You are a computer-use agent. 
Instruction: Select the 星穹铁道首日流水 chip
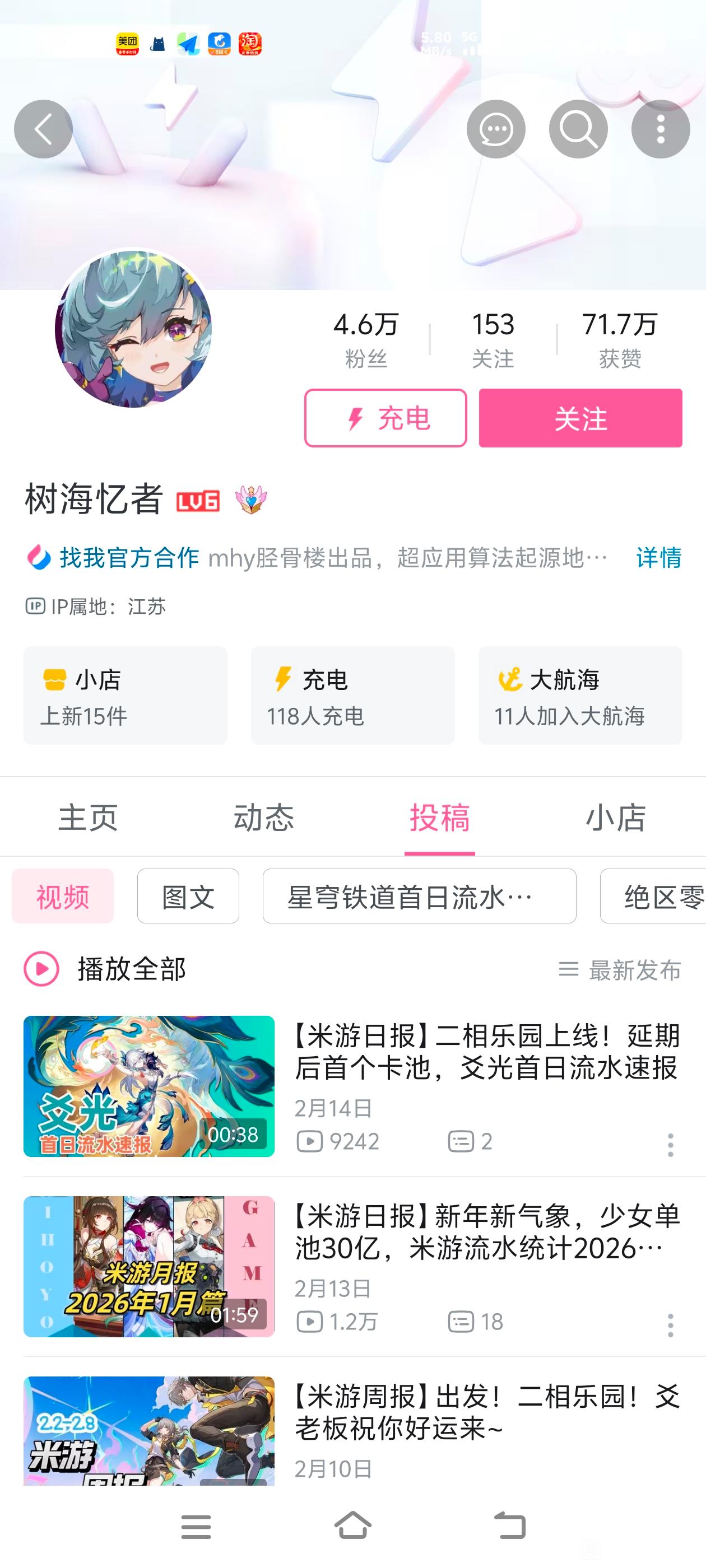pos(419,896)
